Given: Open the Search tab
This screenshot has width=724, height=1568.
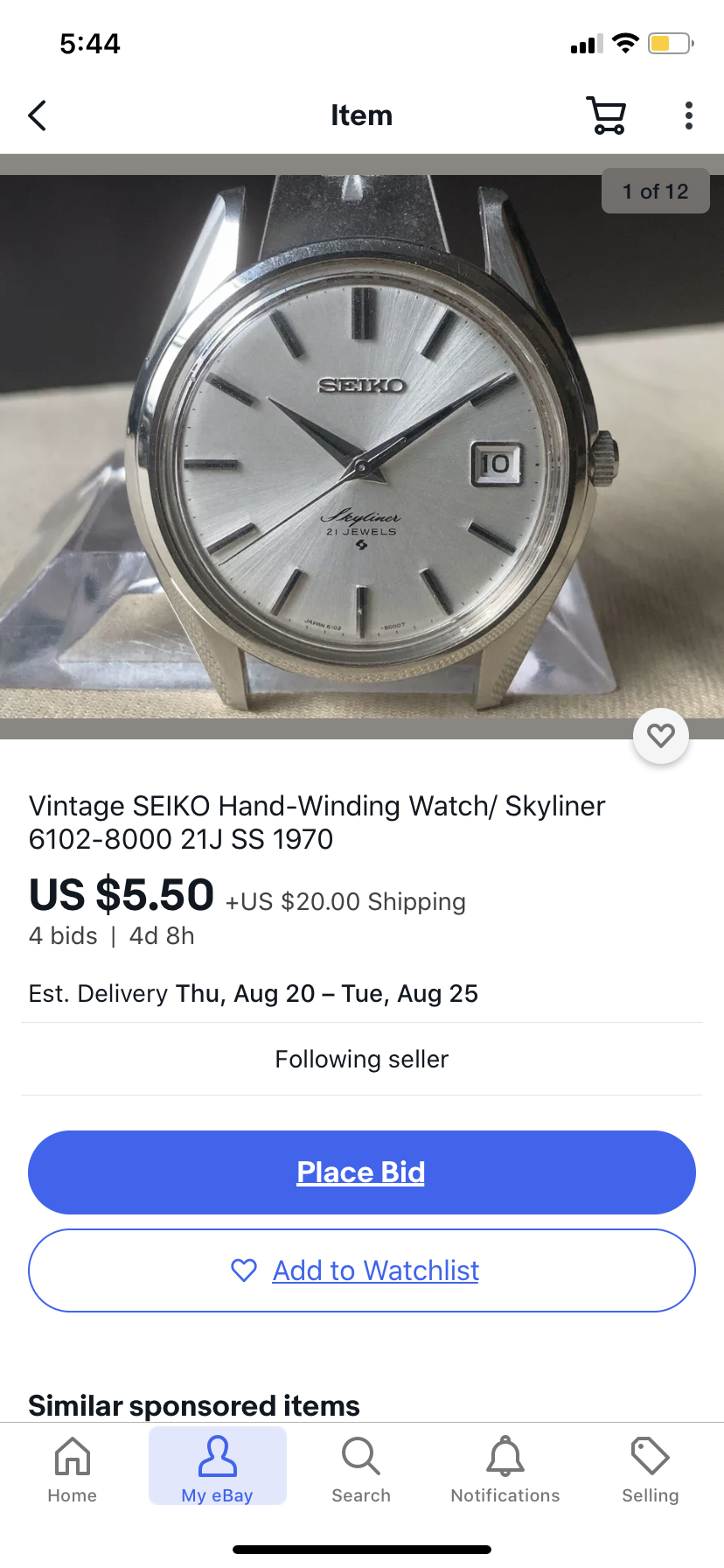Looking at the screenshot, I should click(x=361, y=1470).
